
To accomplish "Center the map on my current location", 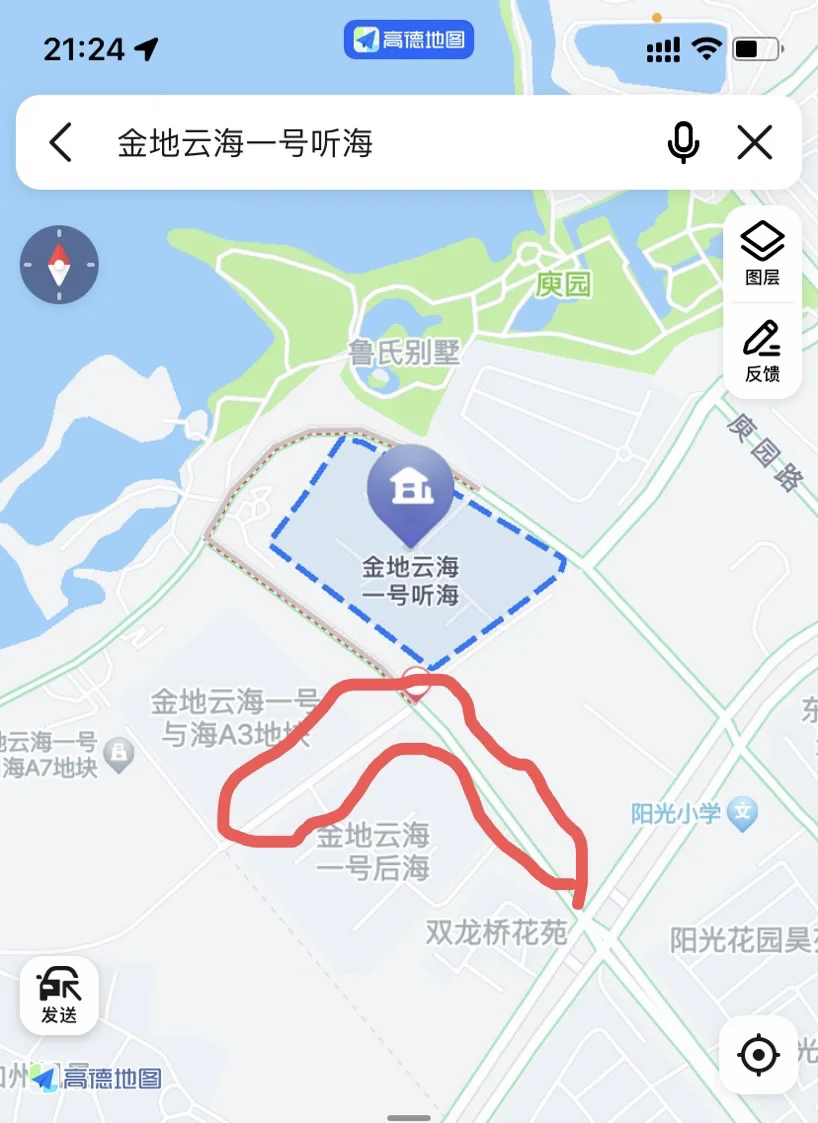I will click(758, 1054).
